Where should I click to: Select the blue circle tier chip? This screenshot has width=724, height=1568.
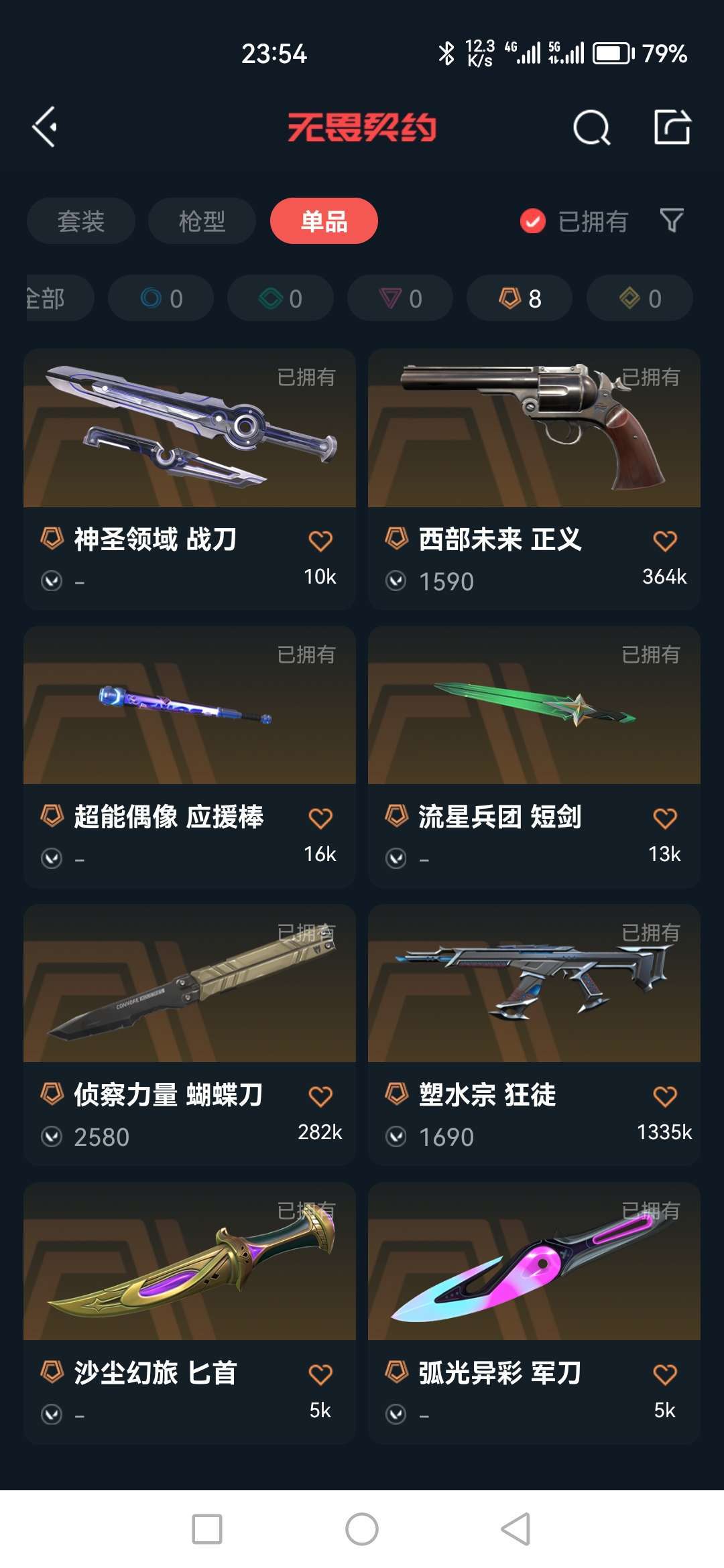pos(161,298)
